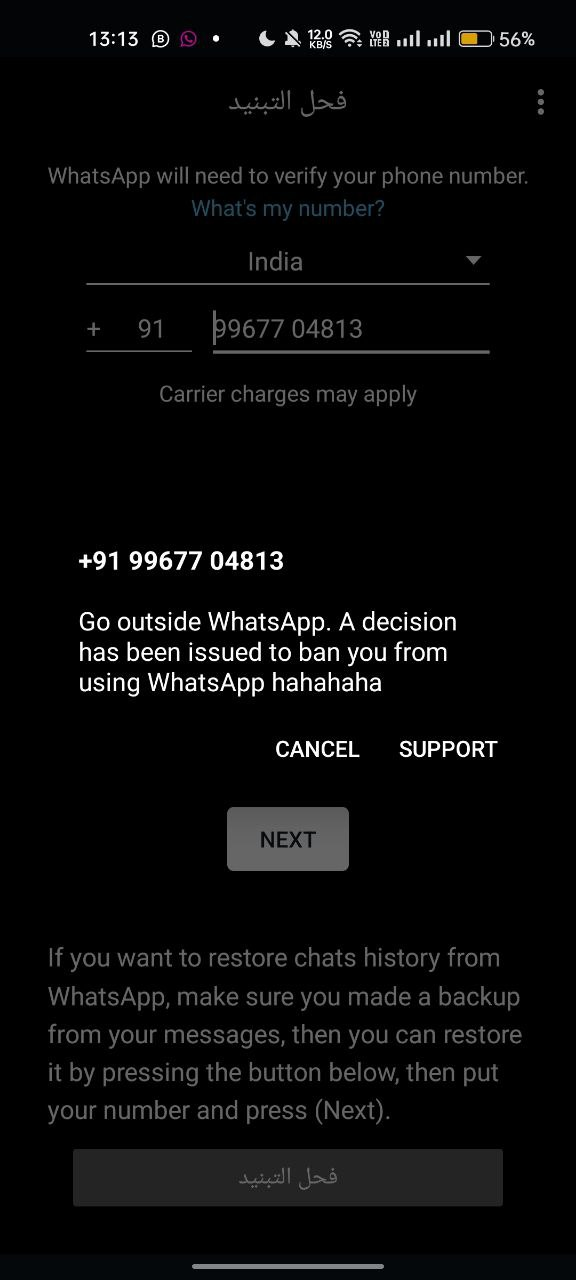Tap SUPPORT in the ban dialog

click(x=448, y=749)
